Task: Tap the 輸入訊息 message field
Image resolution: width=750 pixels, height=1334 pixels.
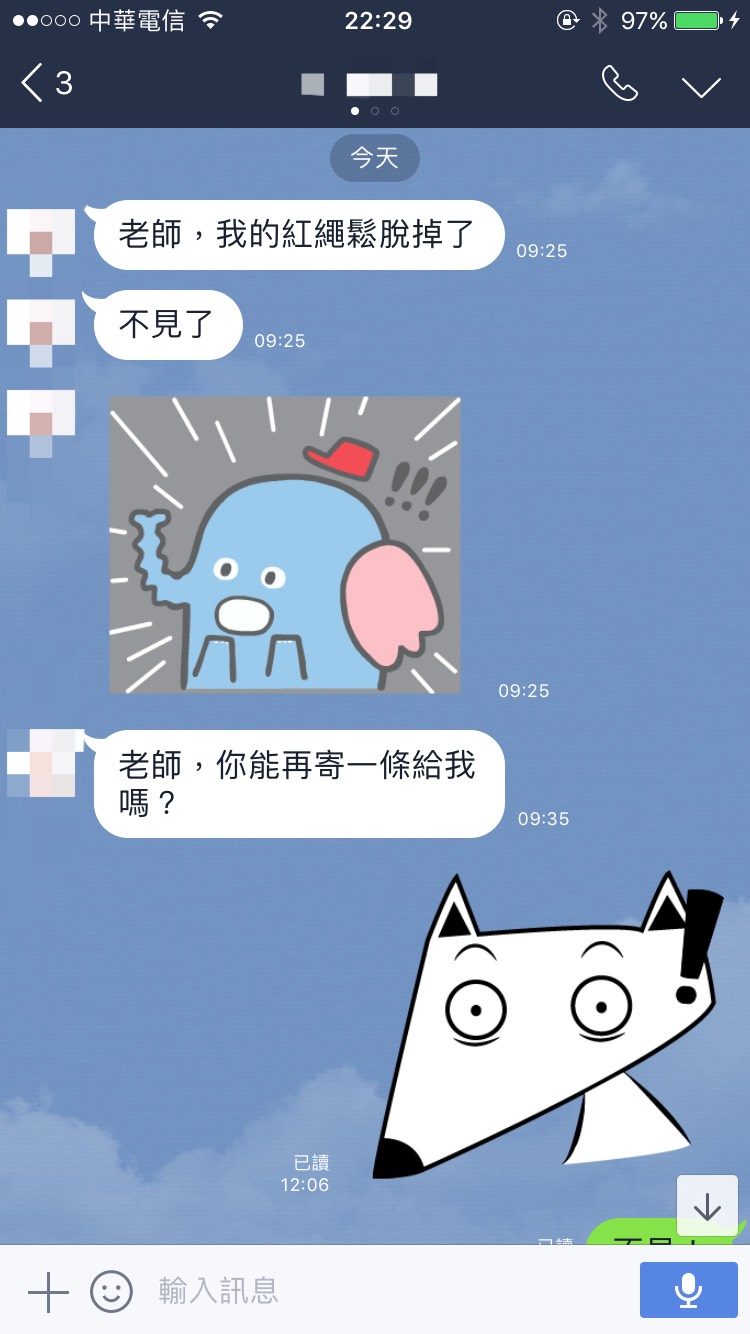Action: point(380,1292)
